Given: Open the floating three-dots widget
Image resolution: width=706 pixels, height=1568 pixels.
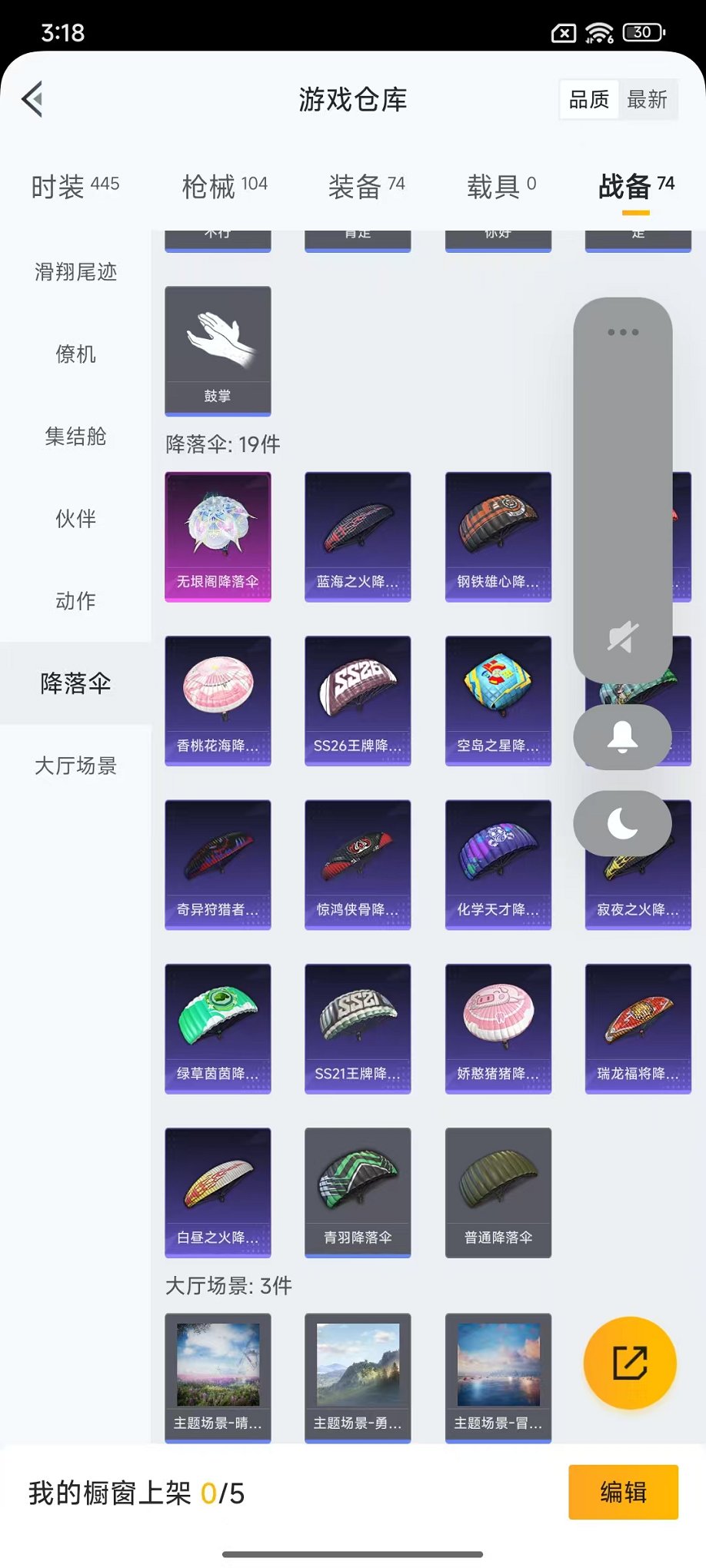Looking at the screenshot, I should [621, 331].
